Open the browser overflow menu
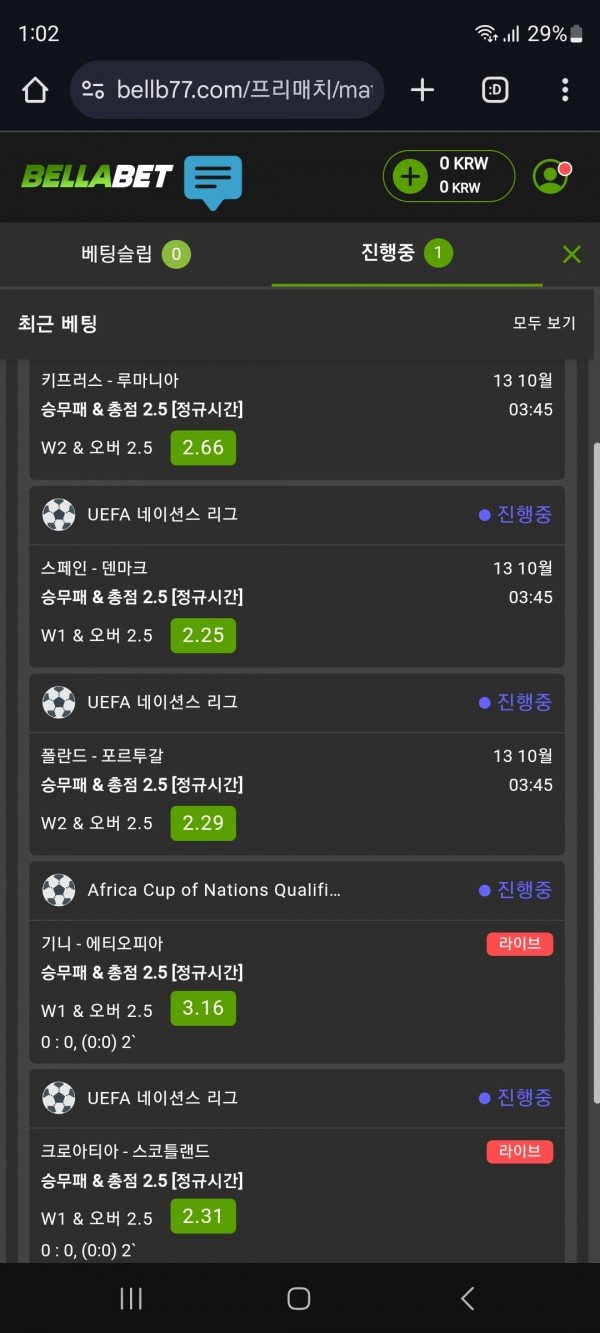The width and height of the screenshot is (600, 1333). point(565,91)
